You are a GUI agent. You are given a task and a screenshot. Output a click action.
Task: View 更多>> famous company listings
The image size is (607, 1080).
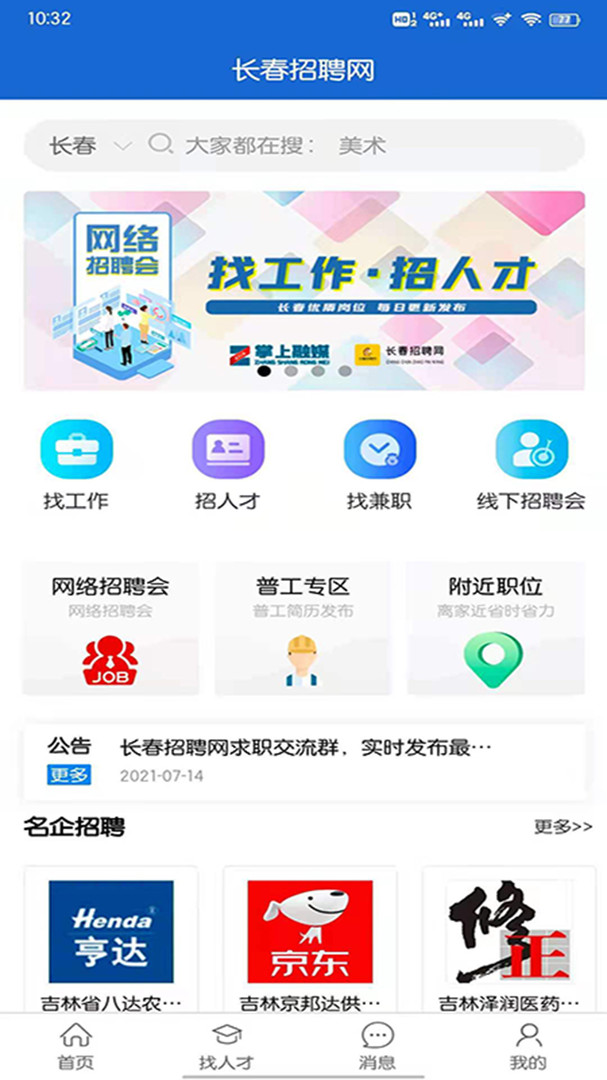[563, 827]
